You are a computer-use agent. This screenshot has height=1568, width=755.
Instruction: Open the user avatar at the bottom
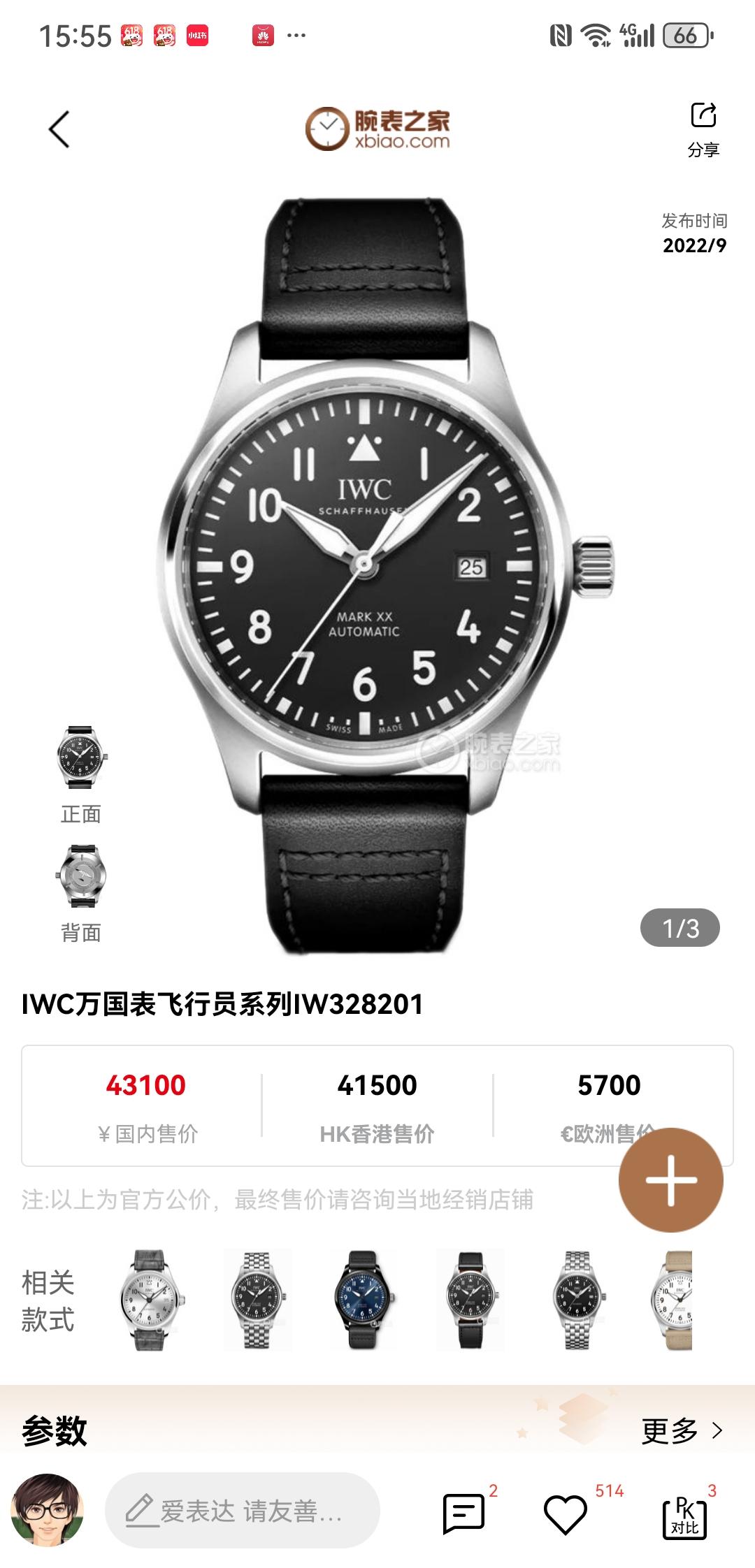click(x=47, y=1511)
